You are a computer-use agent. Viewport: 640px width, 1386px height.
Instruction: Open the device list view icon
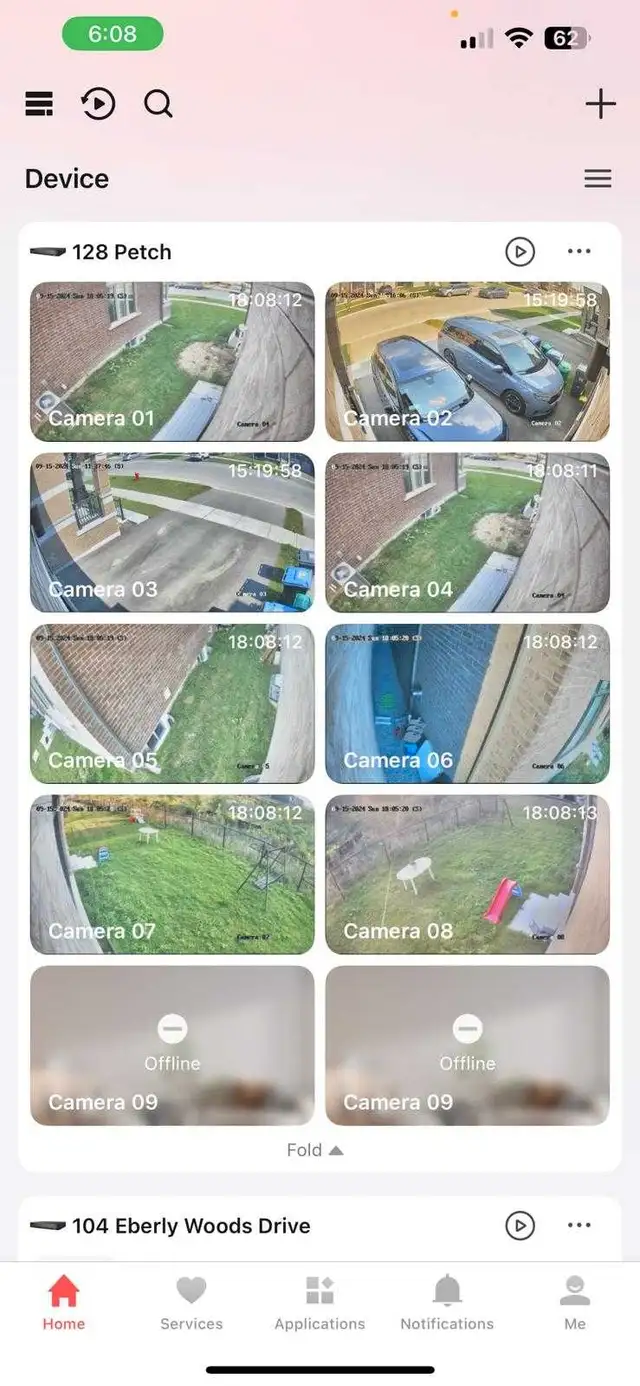39,104
